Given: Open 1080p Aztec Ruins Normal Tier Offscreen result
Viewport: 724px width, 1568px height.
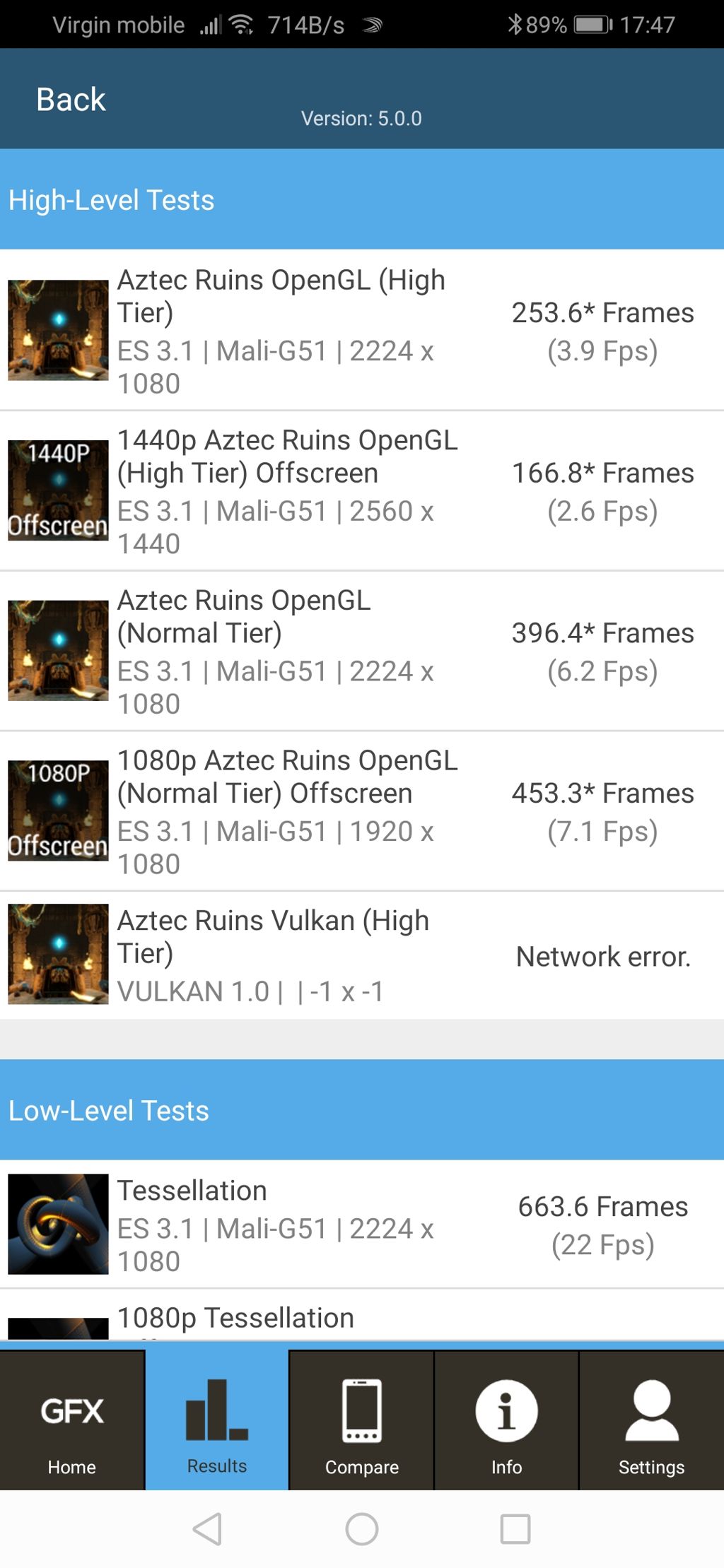Looking at the screenshot, I should (361, 811).
